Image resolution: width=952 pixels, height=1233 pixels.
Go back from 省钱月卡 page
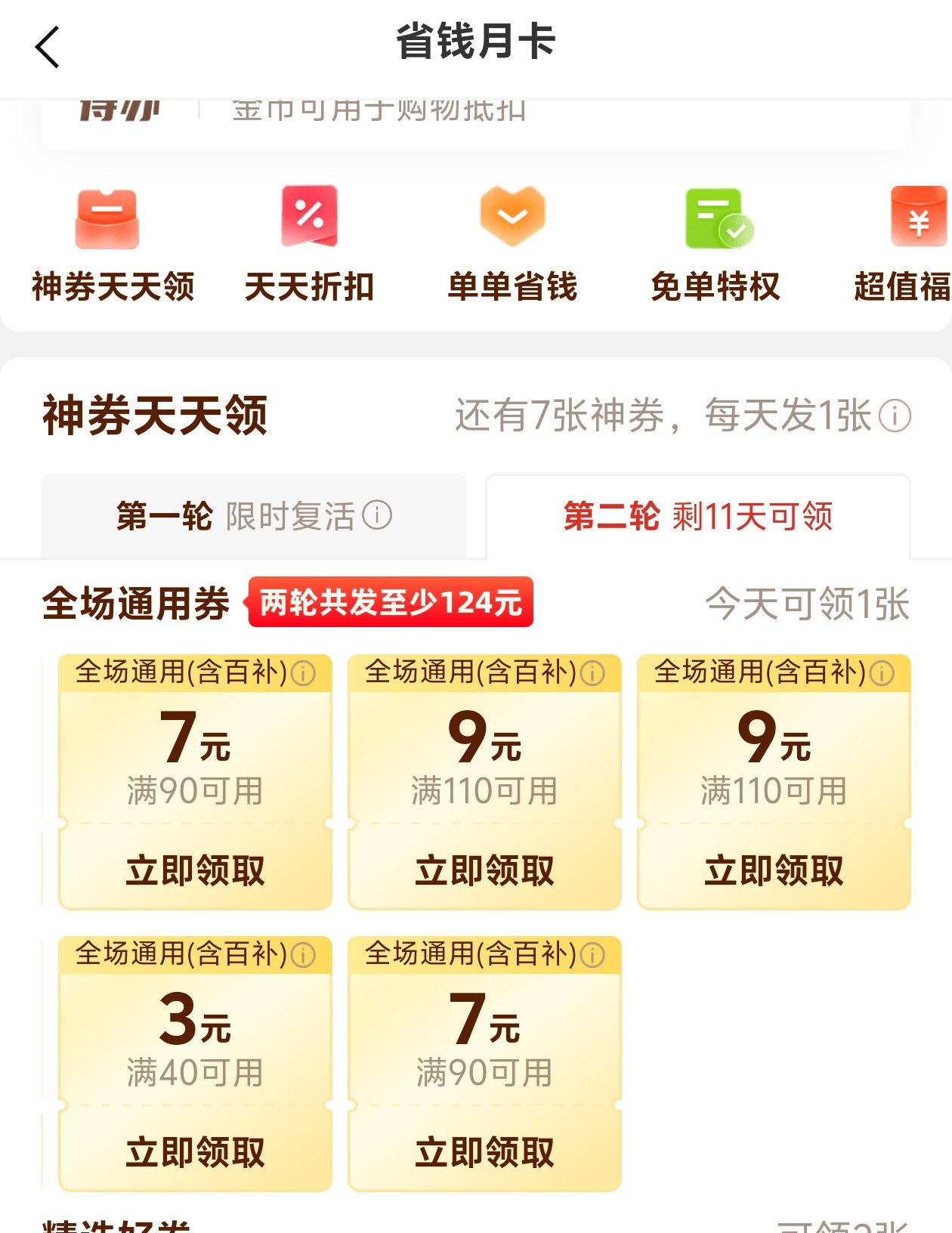click(48, 47)
